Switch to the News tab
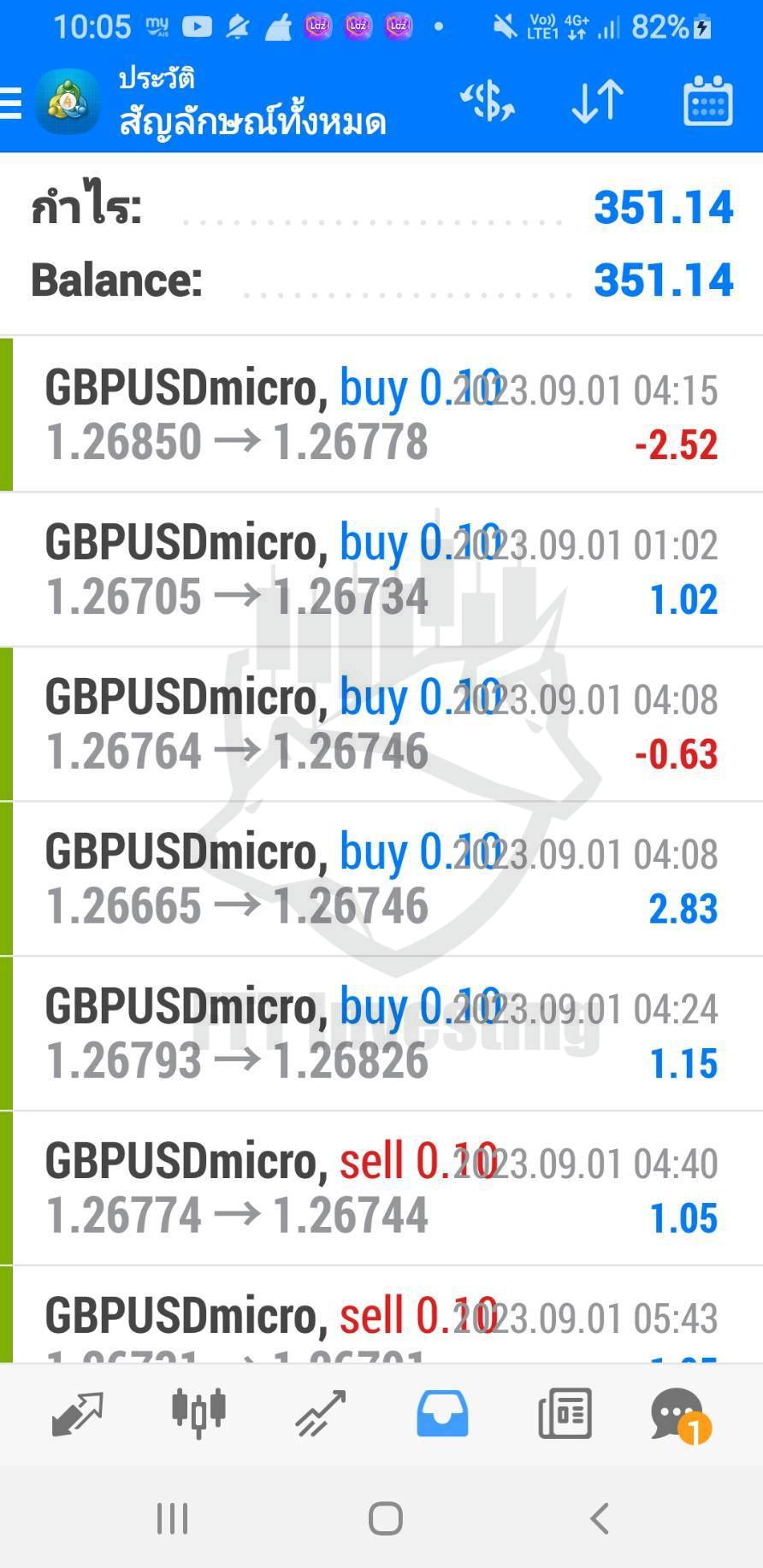763x1568 pixels. click(565, 1413)
